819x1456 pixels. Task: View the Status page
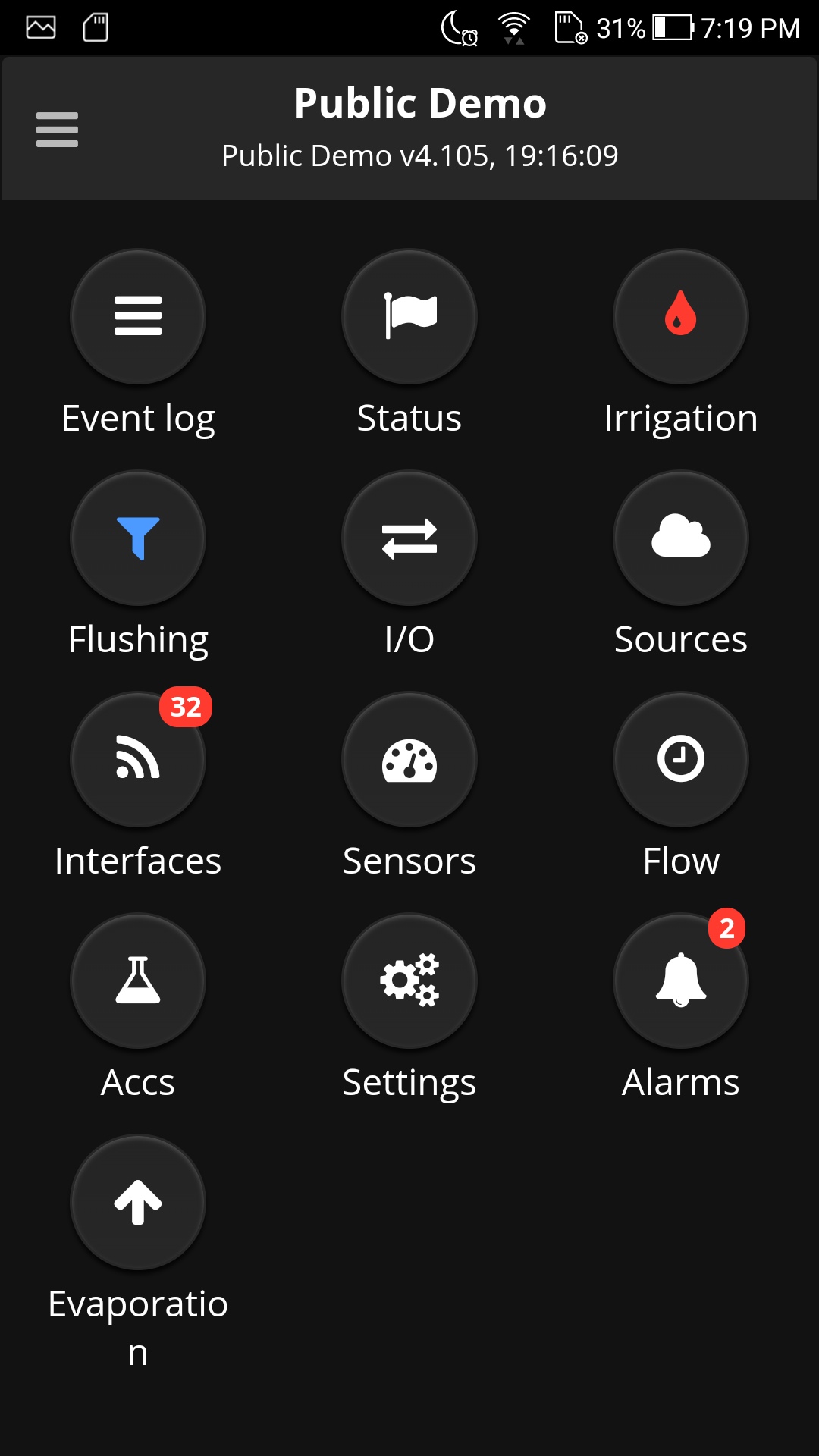pyautogui.click(x=409, y=316)
